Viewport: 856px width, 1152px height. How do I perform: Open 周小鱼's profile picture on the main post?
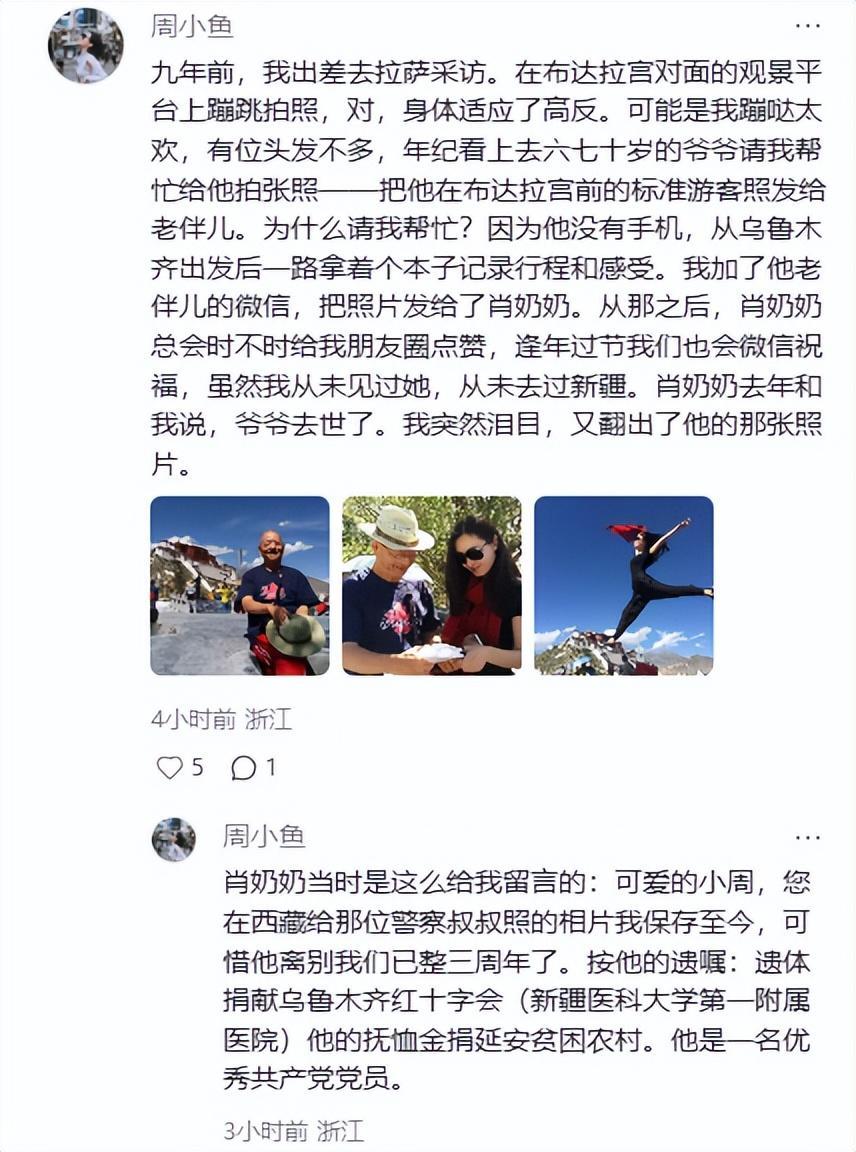tap(86, 46)
